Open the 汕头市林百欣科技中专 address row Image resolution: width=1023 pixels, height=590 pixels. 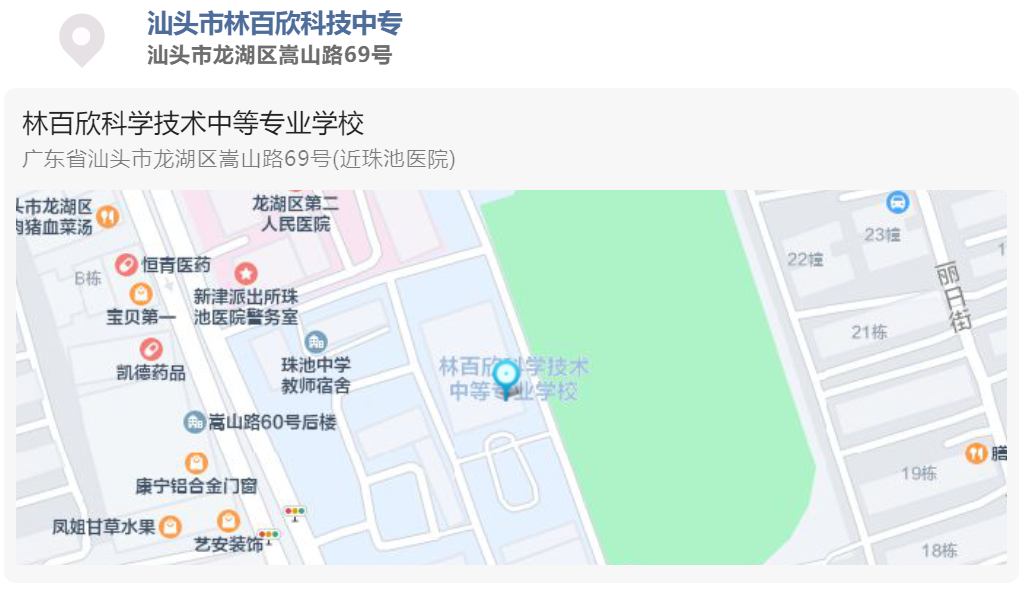click(x=274, y=38)
